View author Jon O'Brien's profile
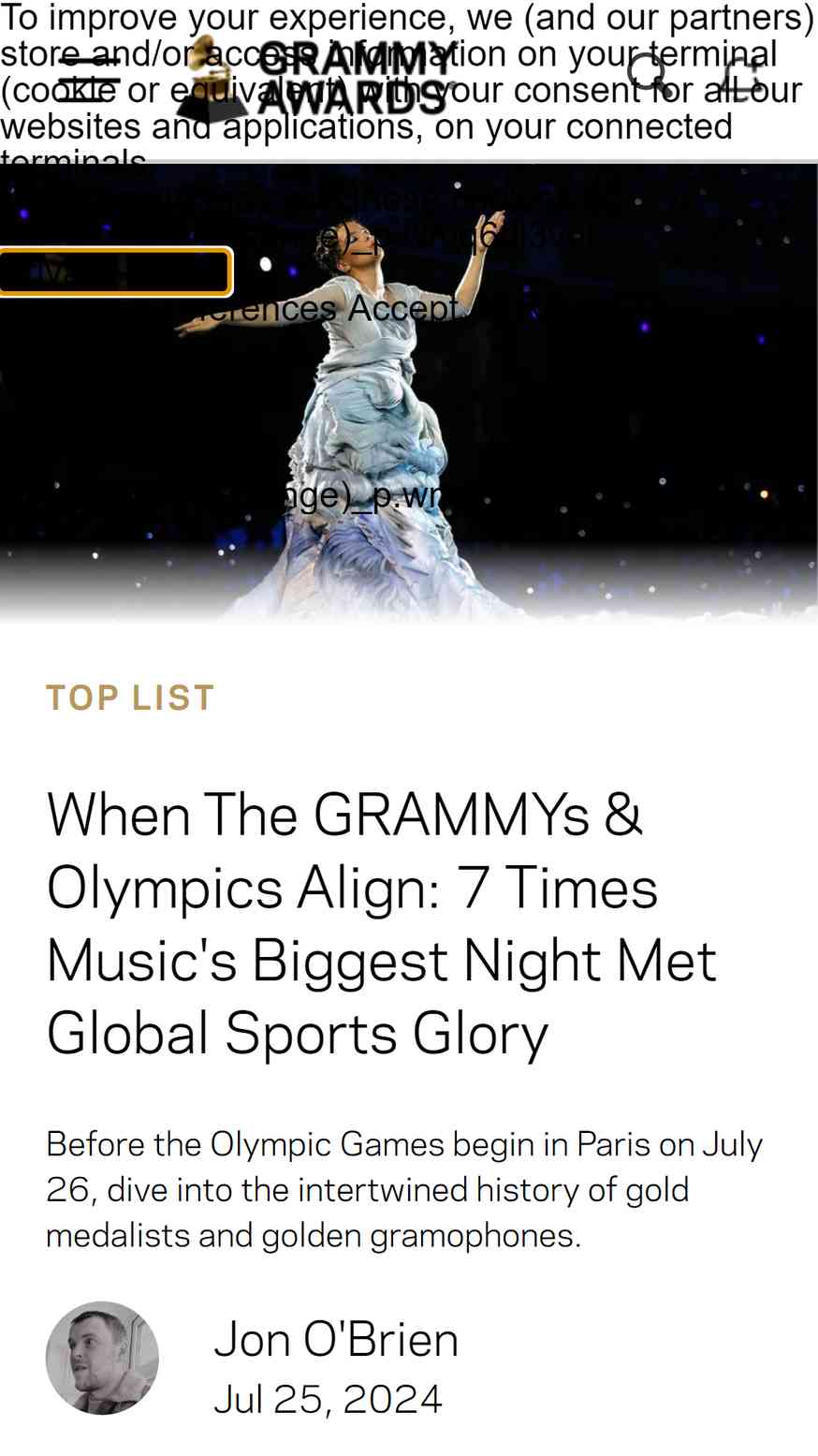This screenshot has width=818, height=1456. pos(335,1339)
